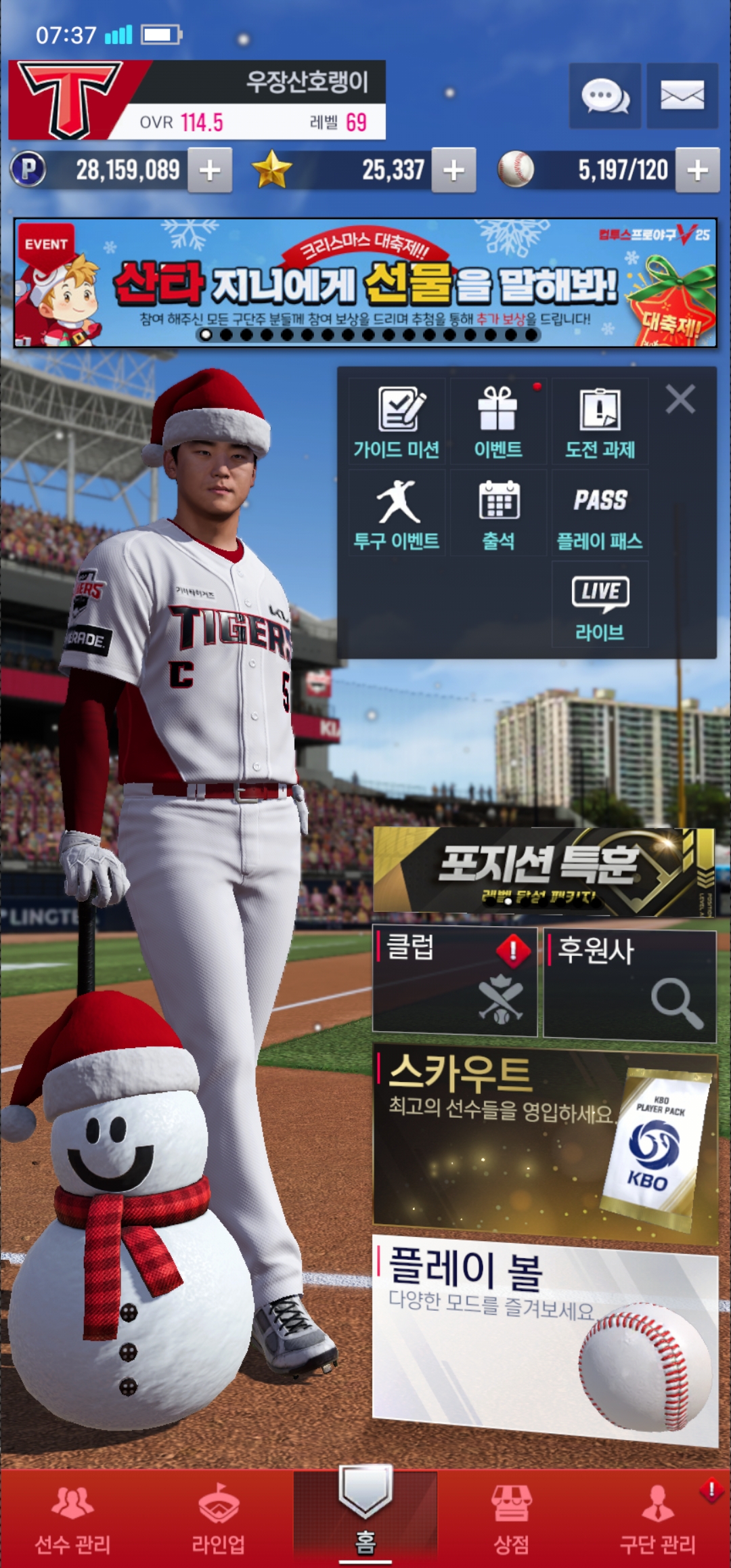Close the quick menu panel
731x1568 pixels.
coord(680,399)
